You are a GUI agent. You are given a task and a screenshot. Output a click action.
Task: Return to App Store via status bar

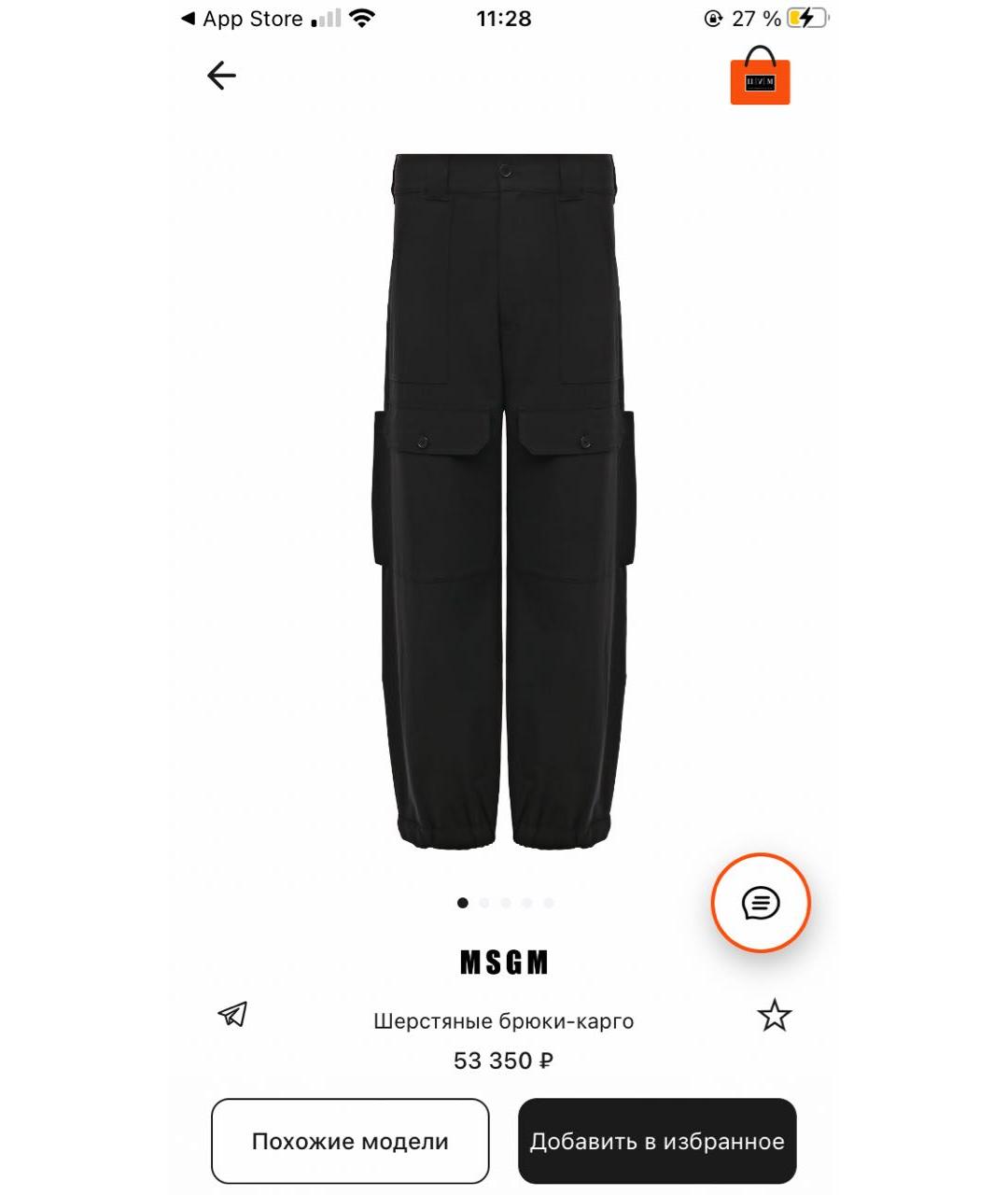[242, 19]
